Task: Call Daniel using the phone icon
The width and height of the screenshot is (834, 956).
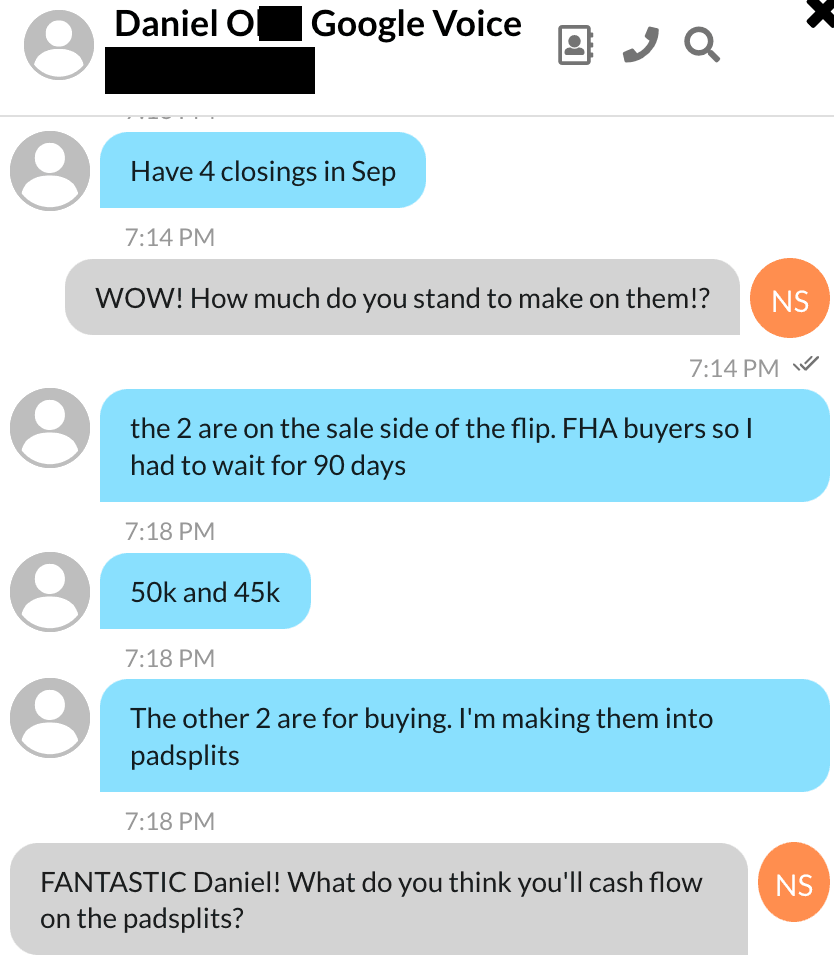Action: [x=640, y=45]
